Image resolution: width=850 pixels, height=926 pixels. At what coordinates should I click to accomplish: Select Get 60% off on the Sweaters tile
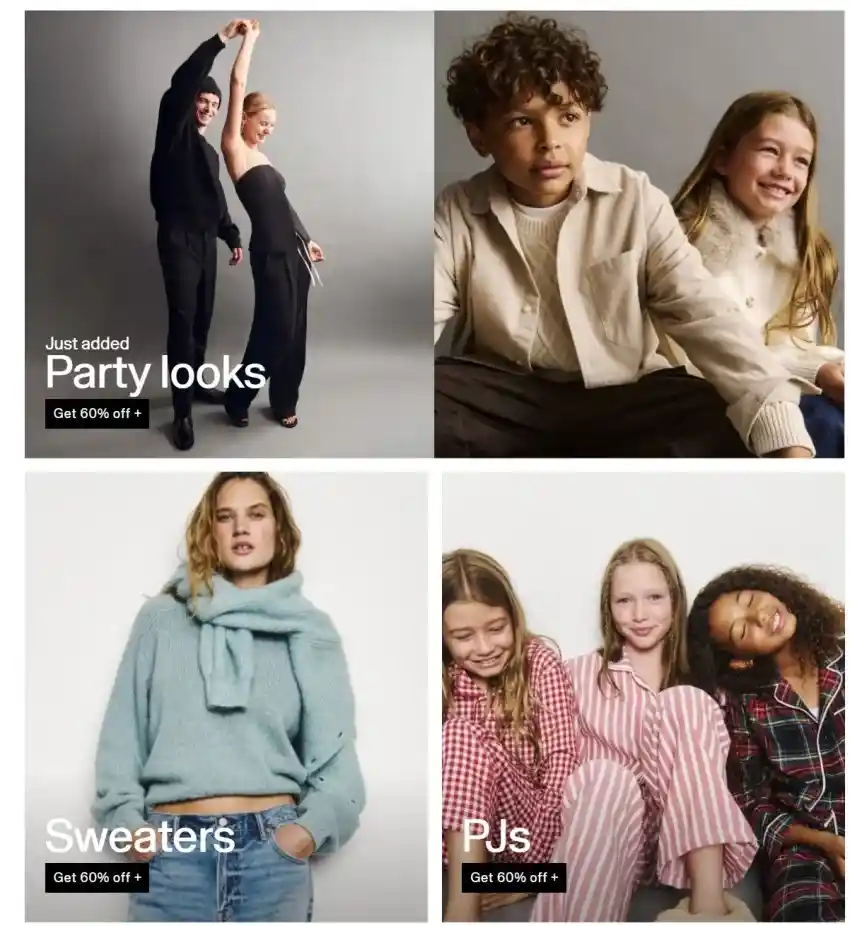97,877
